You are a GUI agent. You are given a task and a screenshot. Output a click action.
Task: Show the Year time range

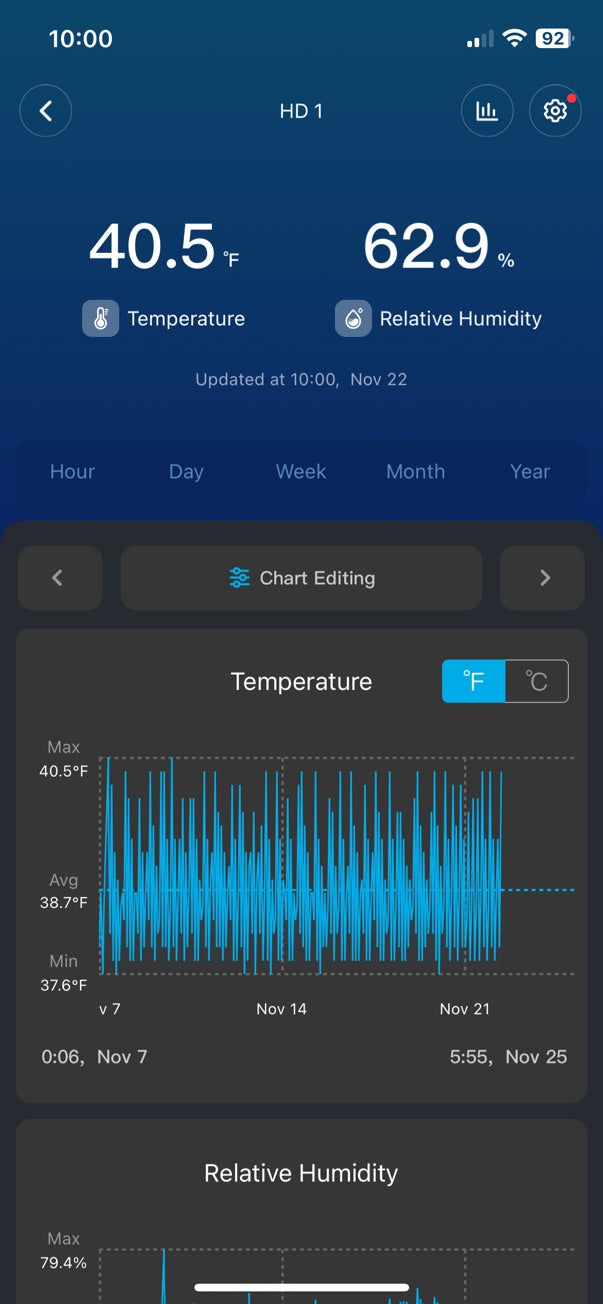point(530,472)
